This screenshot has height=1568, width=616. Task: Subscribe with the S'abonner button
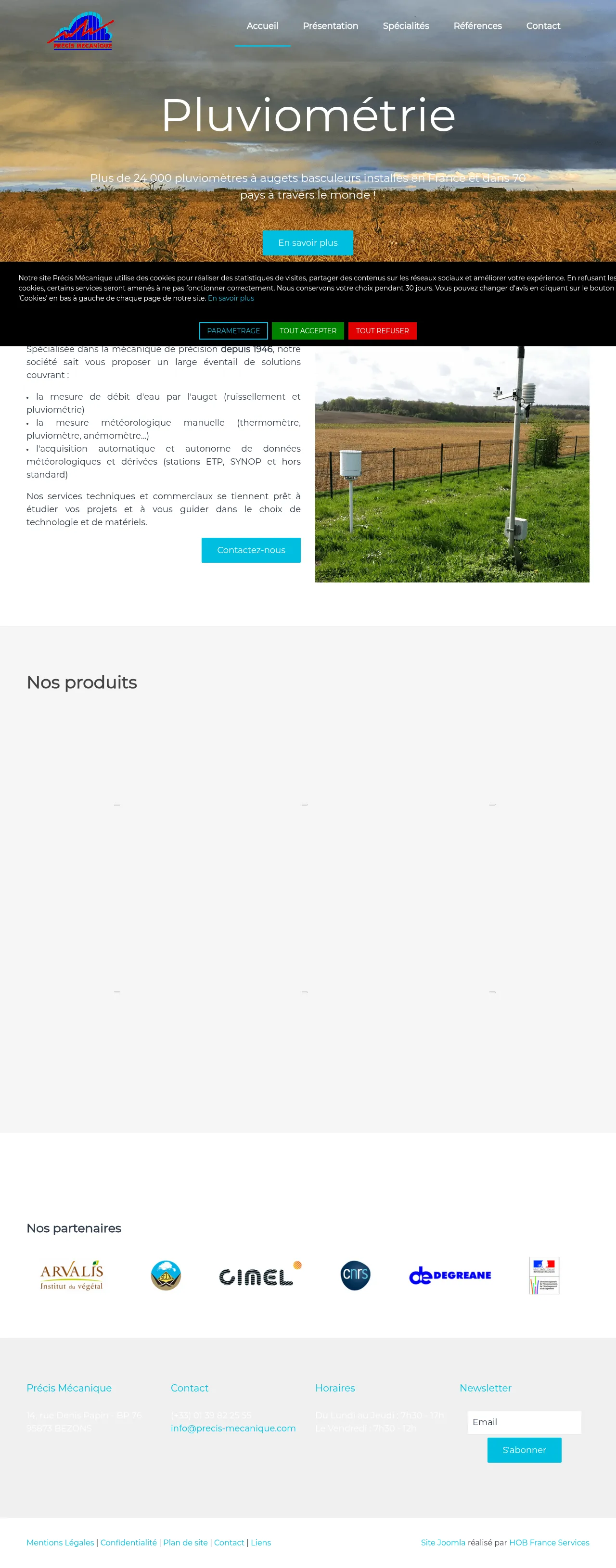pyautogui.click(x=524, y=1450)
